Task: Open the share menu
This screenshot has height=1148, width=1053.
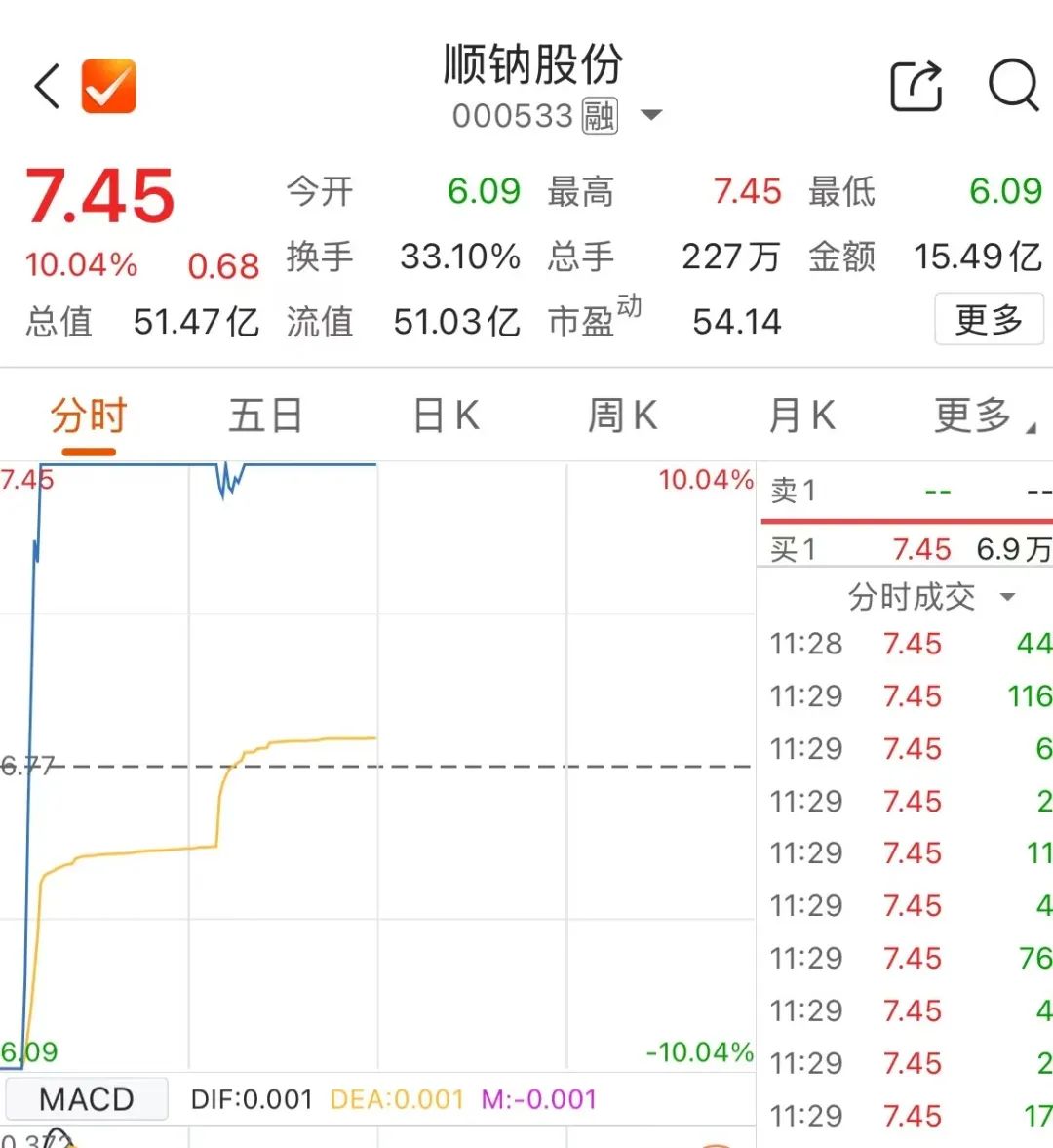Action: pyautogui.click(x=915, y=87)
